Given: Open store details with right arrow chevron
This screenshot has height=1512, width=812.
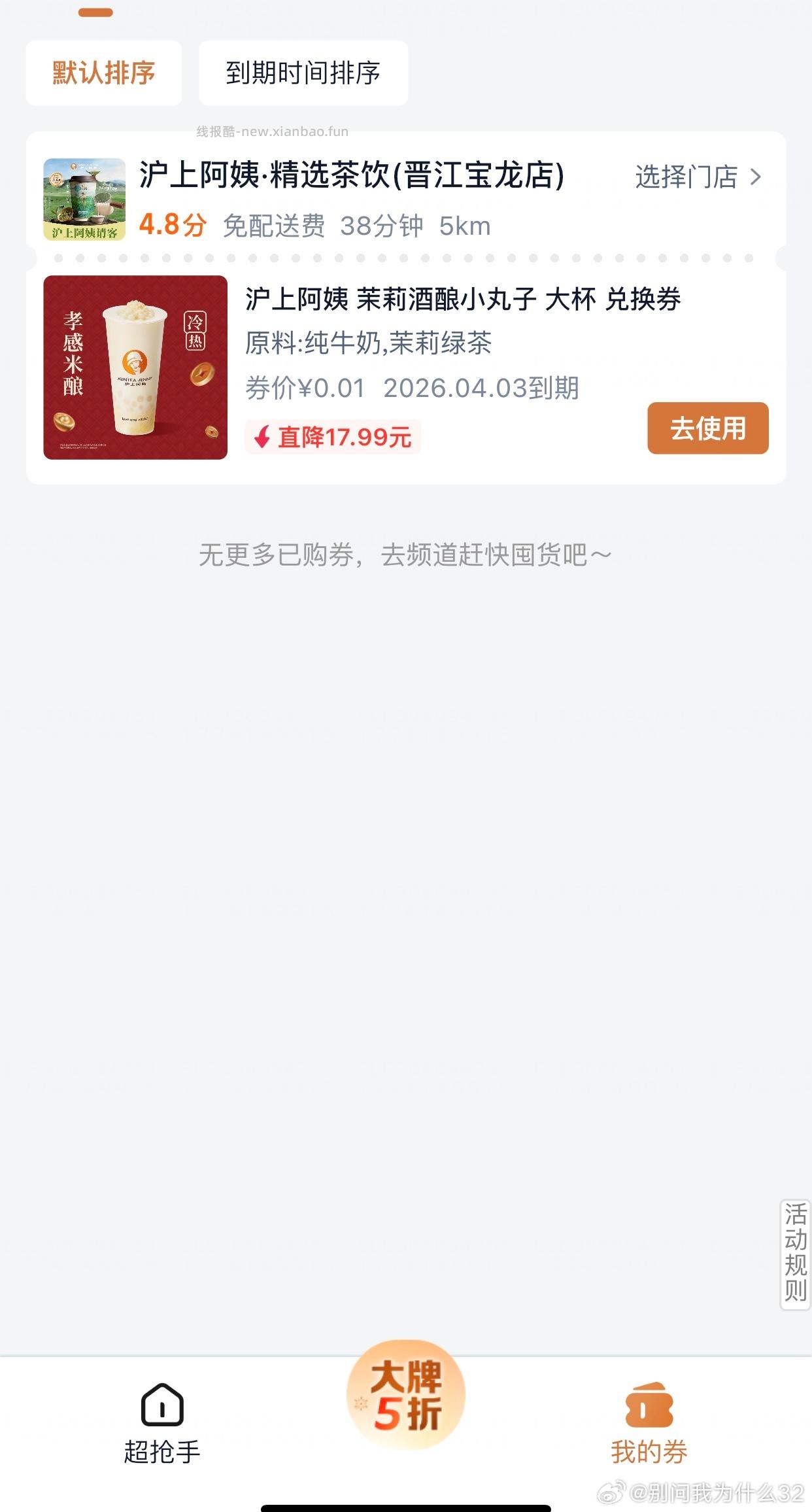Looking at the screenshot, I should 757,177.
